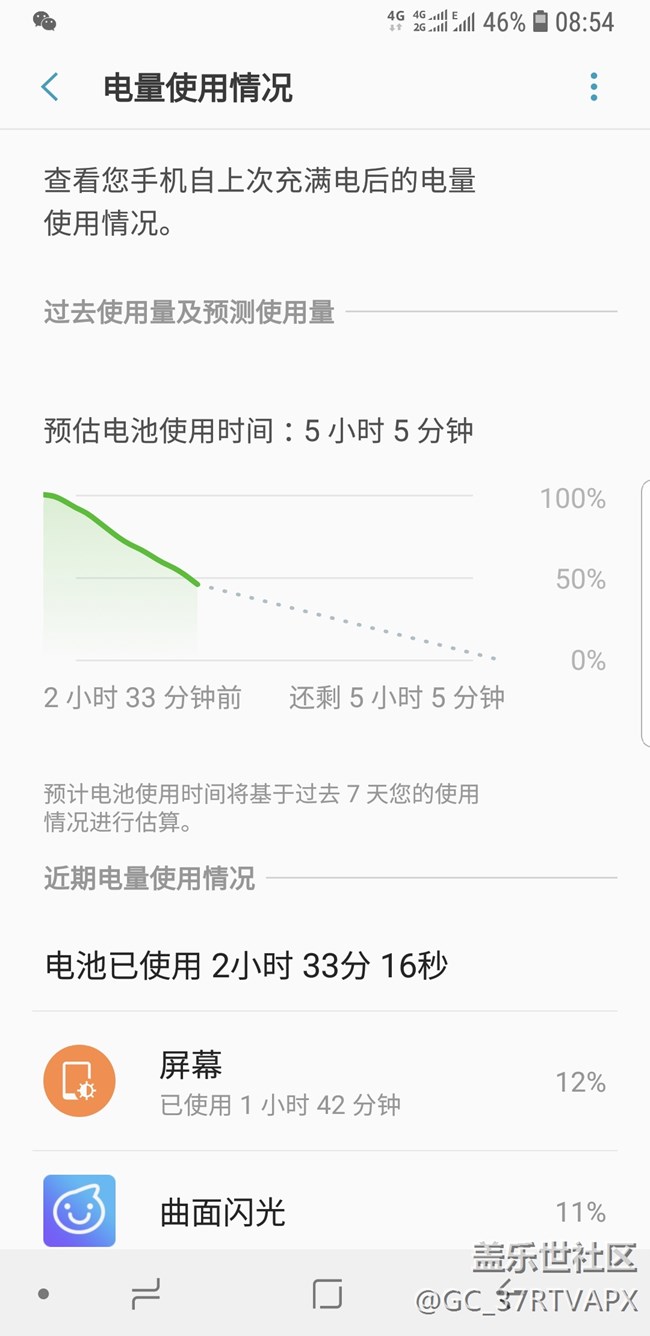Go back using the top-left arrow

[x=49, y=87]
